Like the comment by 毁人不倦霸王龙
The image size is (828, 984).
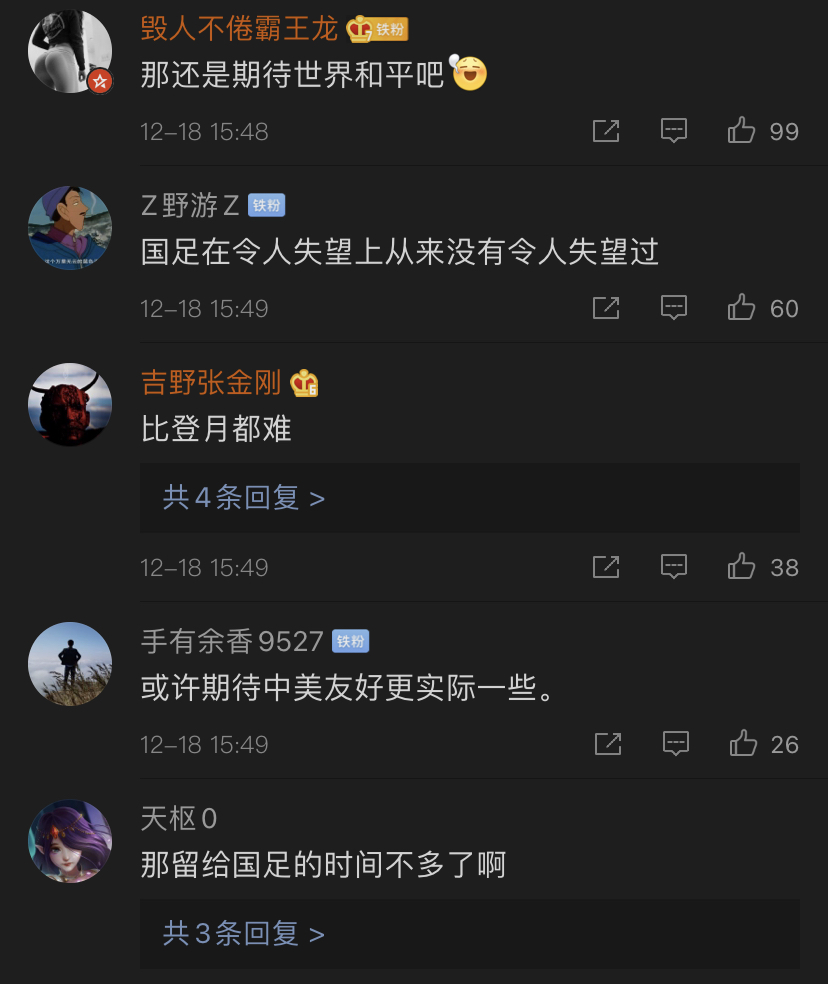click(x=742, y=131)
